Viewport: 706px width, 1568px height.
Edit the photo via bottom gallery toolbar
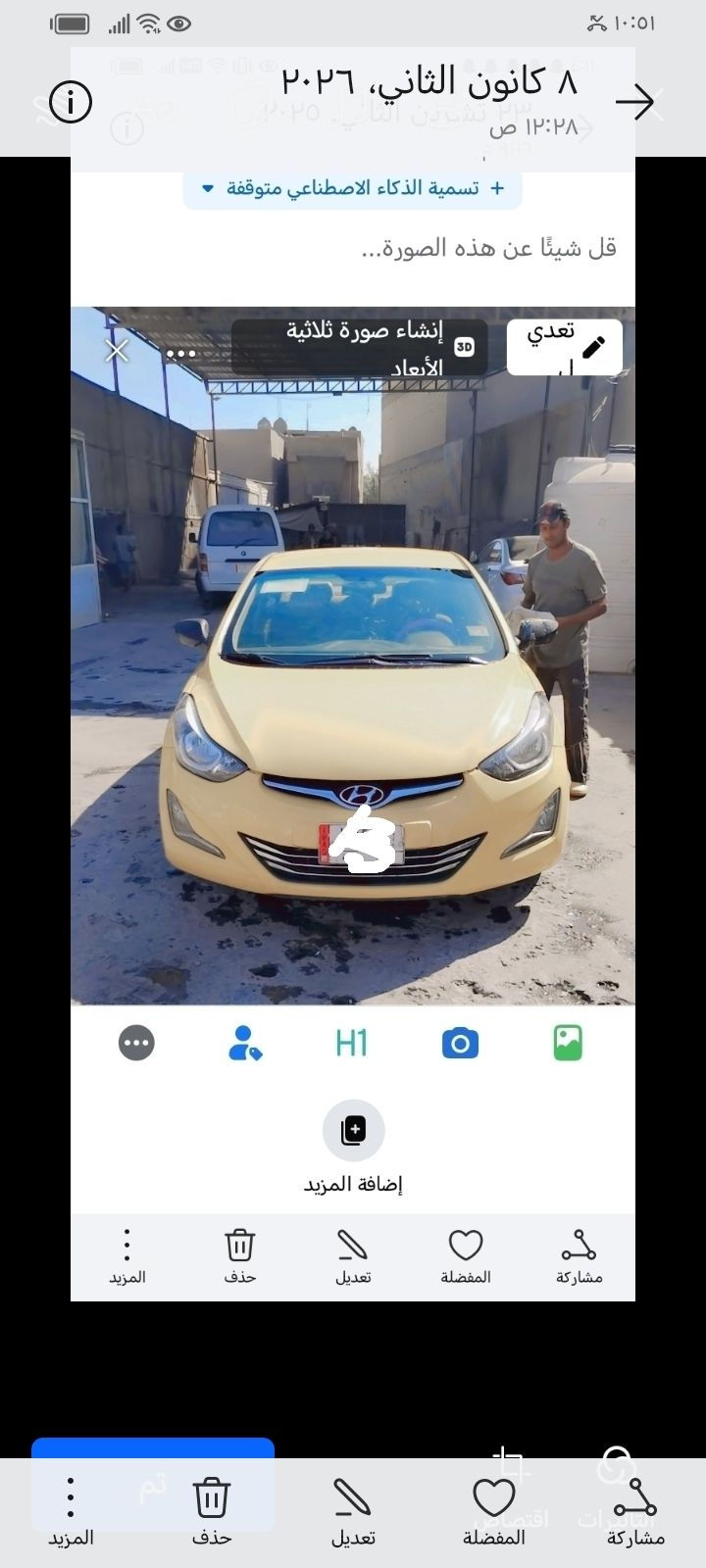pyautogui.click(x=353, y=1509)
